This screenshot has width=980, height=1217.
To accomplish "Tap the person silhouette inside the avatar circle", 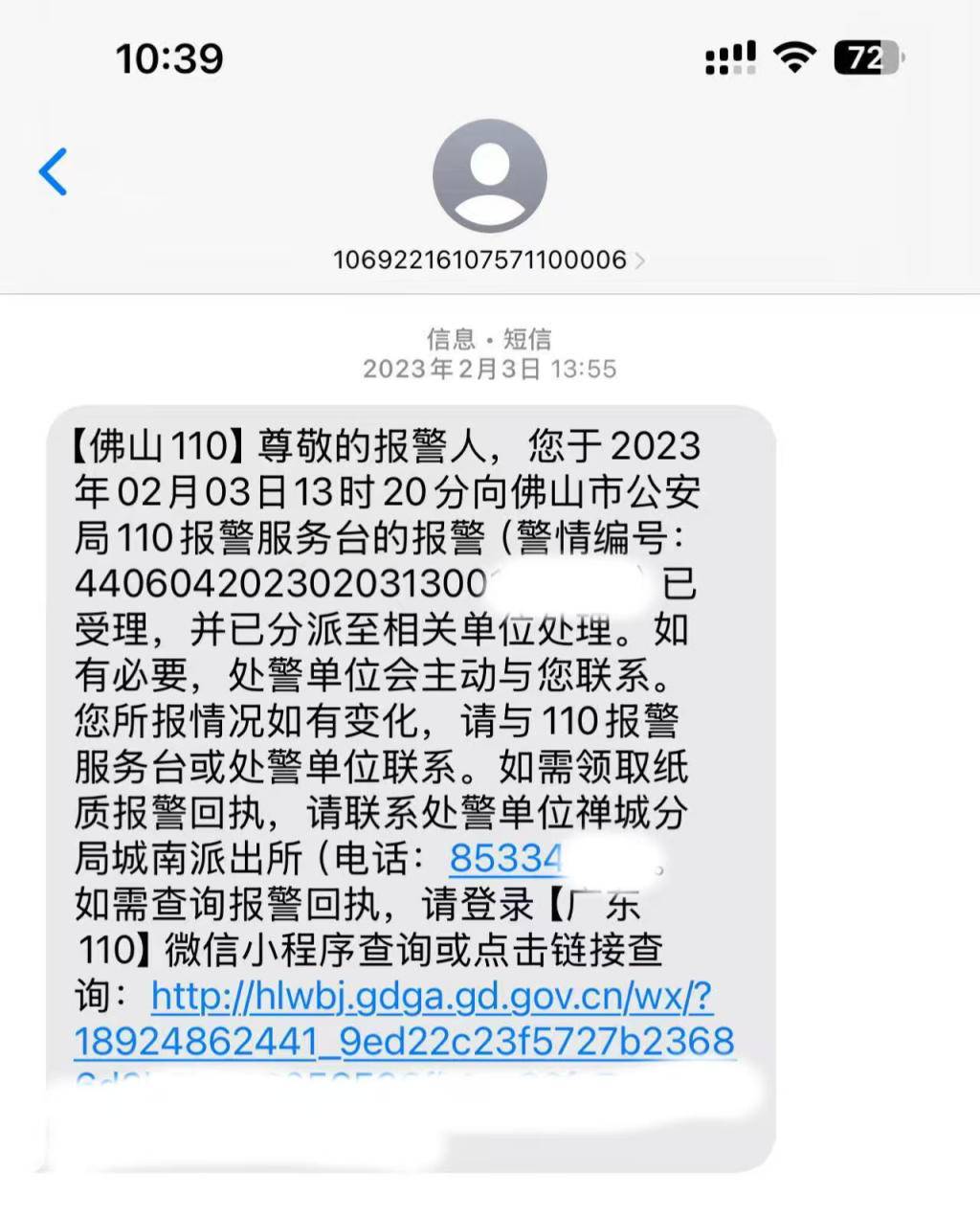I will (x=489, y=176).
